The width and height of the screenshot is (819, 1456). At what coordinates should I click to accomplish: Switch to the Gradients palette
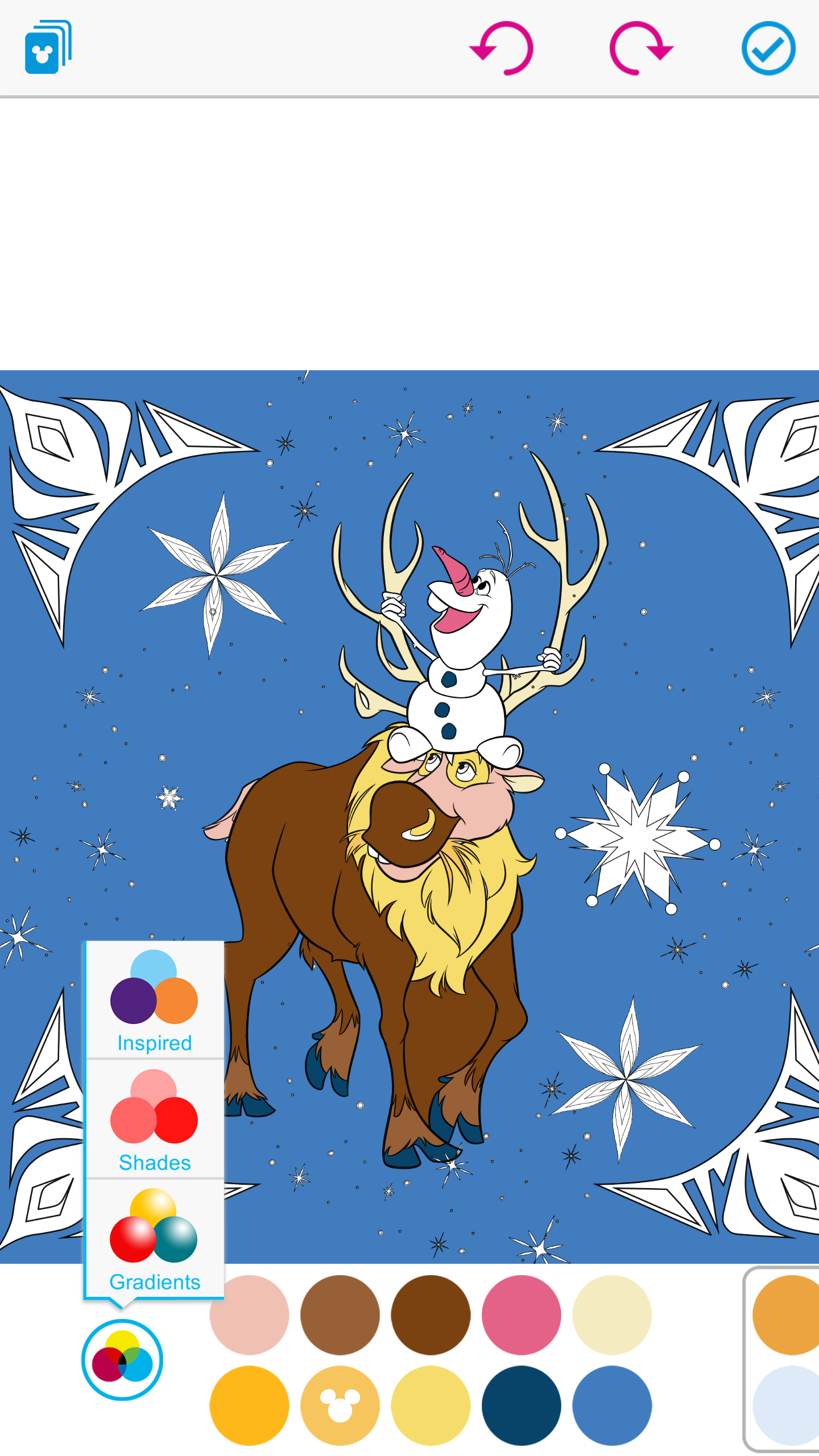coord(154,1239)
